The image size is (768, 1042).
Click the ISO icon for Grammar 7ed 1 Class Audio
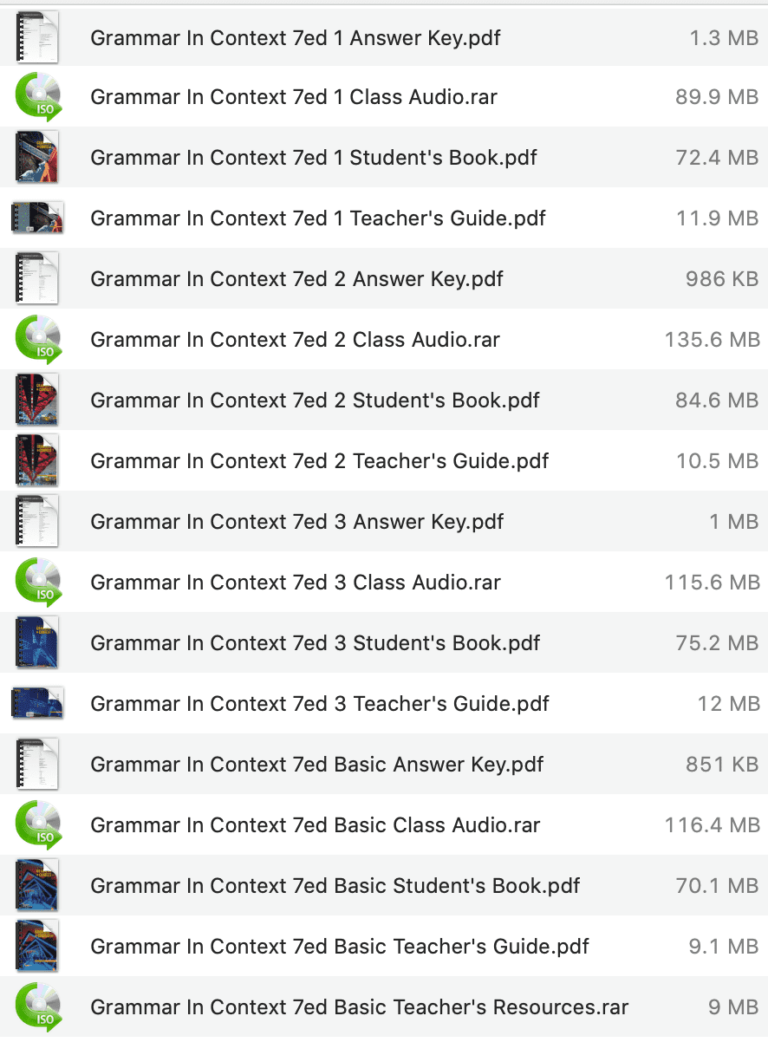pos(37,97)
